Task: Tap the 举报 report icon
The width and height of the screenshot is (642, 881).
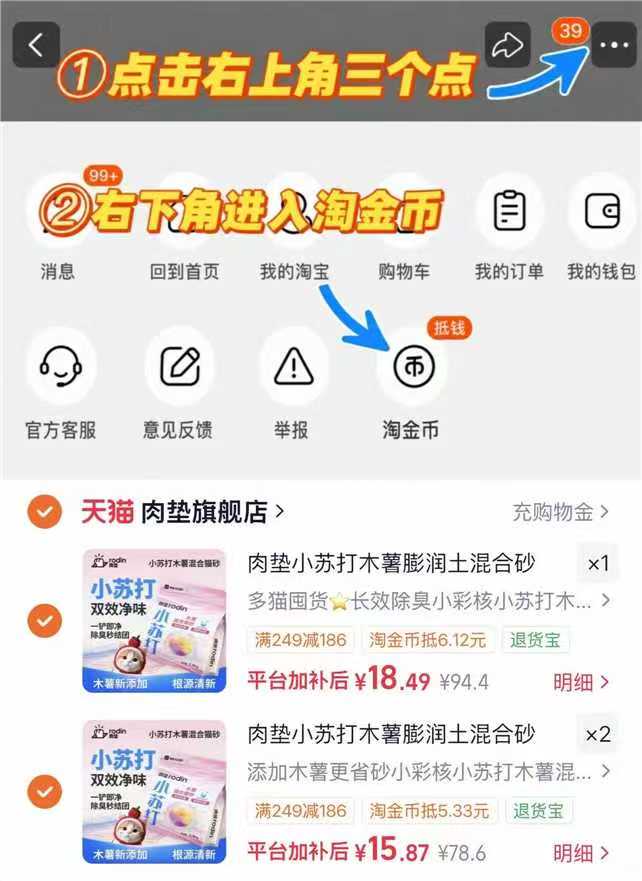Action: pyautogui.click(x=293, y=366)
